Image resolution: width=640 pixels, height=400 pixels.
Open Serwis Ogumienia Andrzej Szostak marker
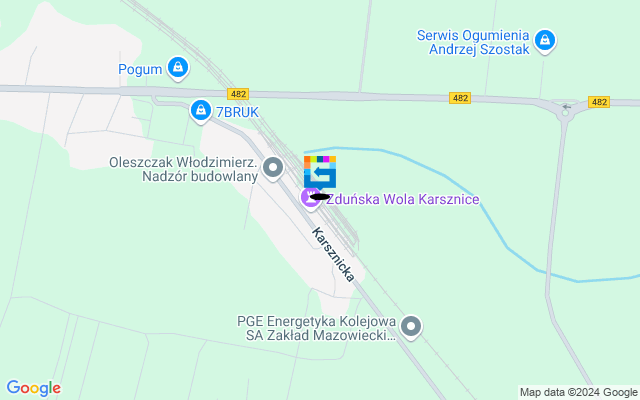point(545,41)
